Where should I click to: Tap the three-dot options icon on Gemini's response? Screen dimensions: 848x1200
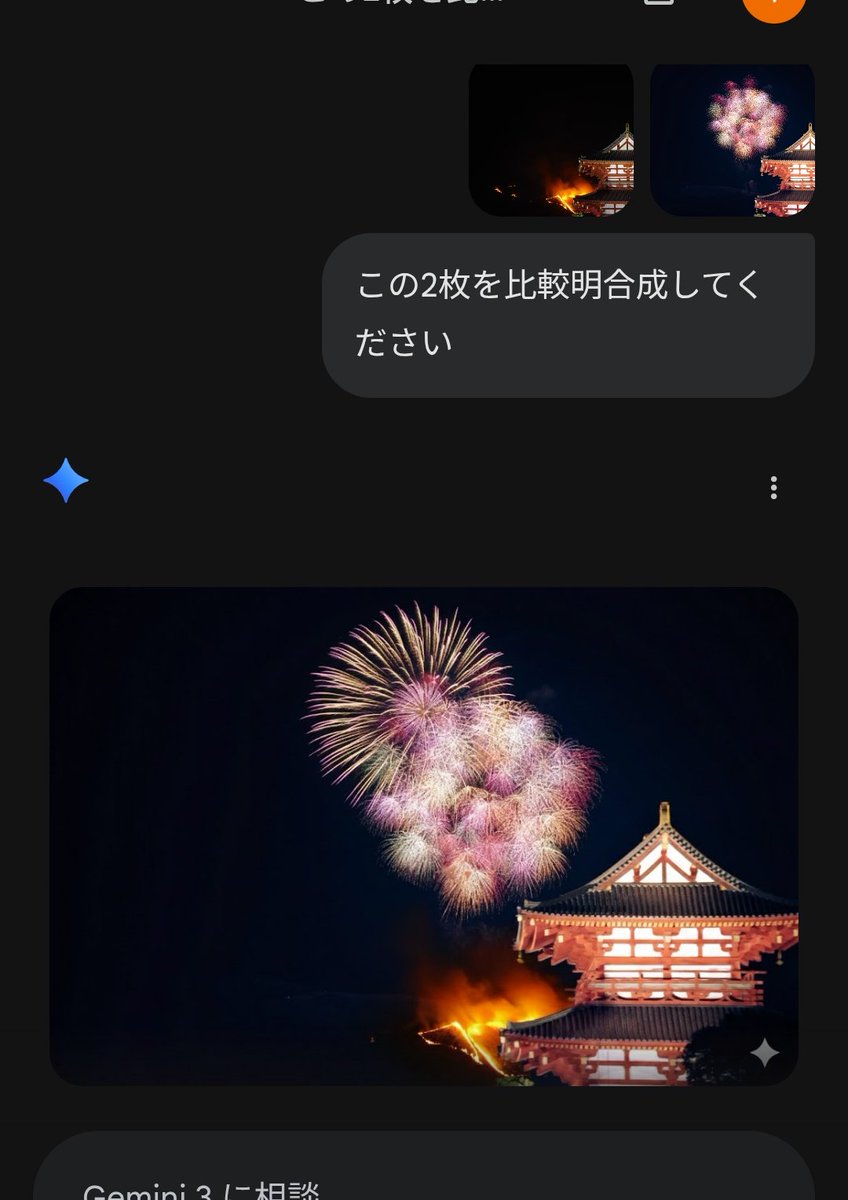pyautogui.click(x=773, y=488)
